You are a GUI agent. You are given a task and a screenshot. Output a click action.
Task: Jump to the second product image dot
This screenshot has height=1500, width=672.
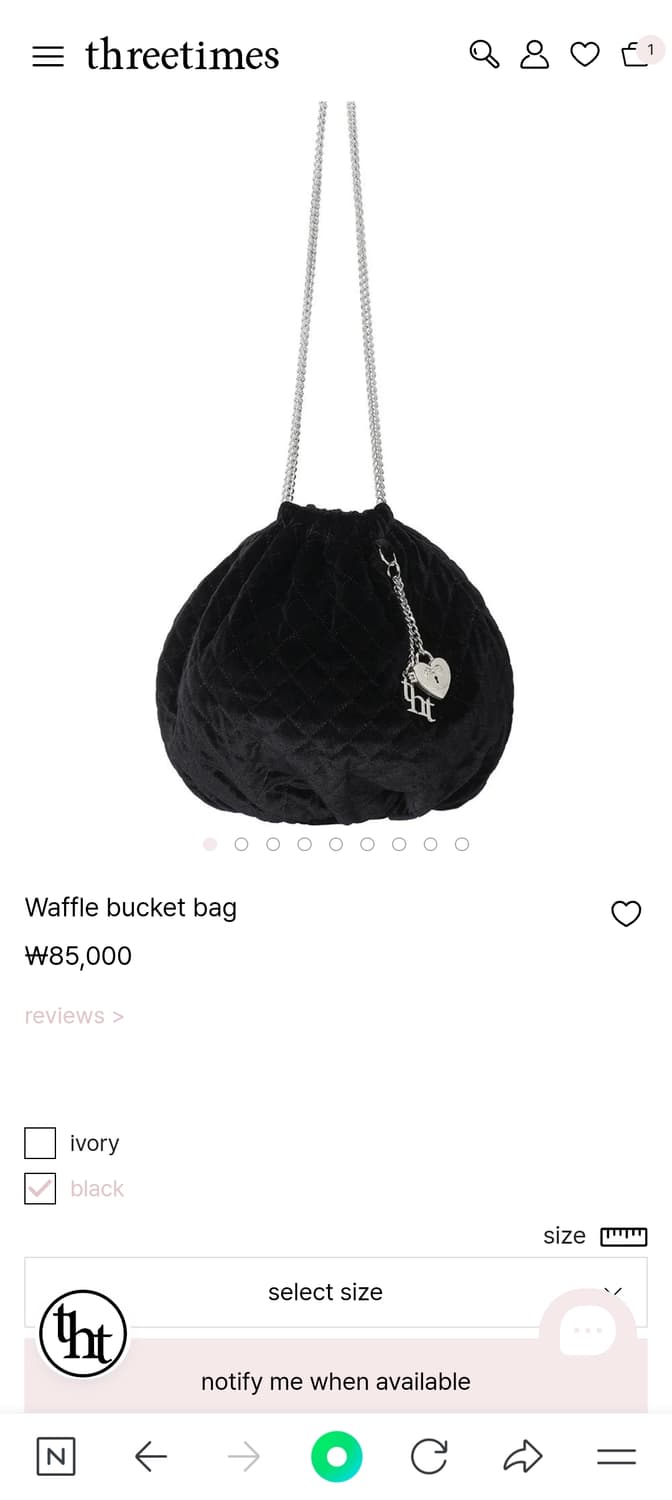coord(241,844)
